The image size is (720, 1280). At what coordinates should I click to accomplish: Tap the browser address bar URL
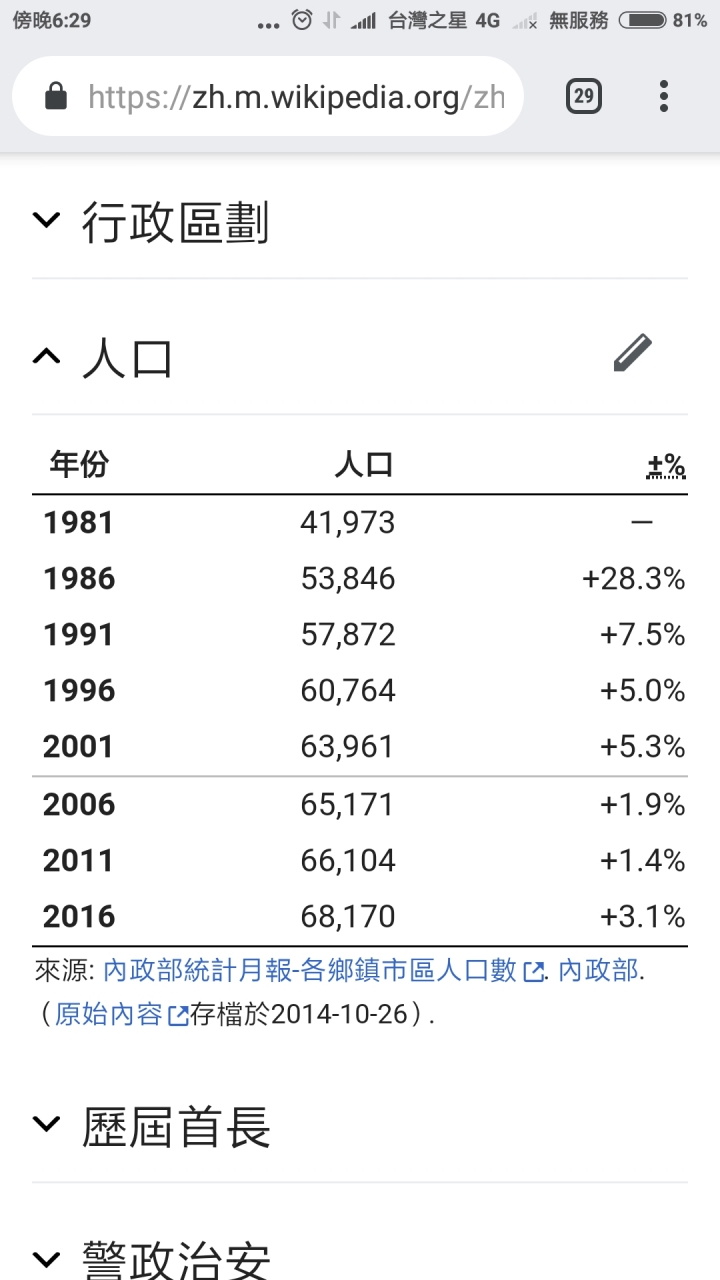click(296, 97)
